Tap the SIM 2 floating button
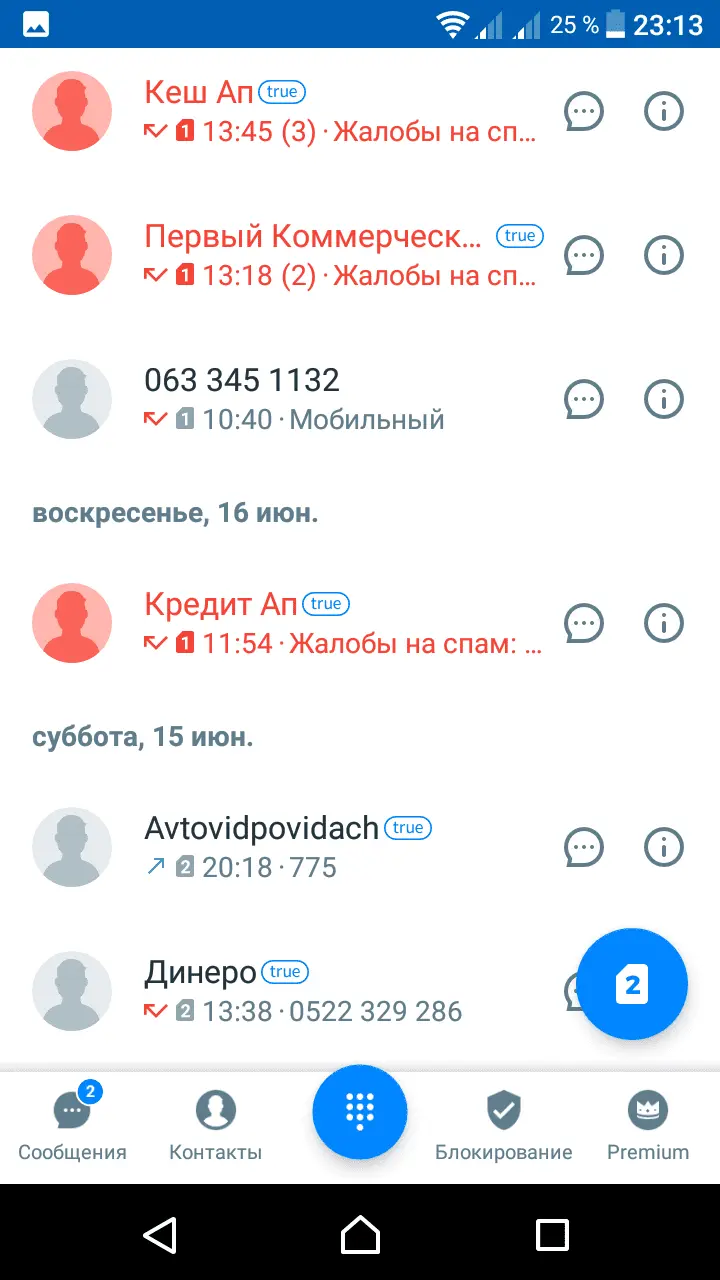Screen dimensions: 720x1280 (632, 984)
